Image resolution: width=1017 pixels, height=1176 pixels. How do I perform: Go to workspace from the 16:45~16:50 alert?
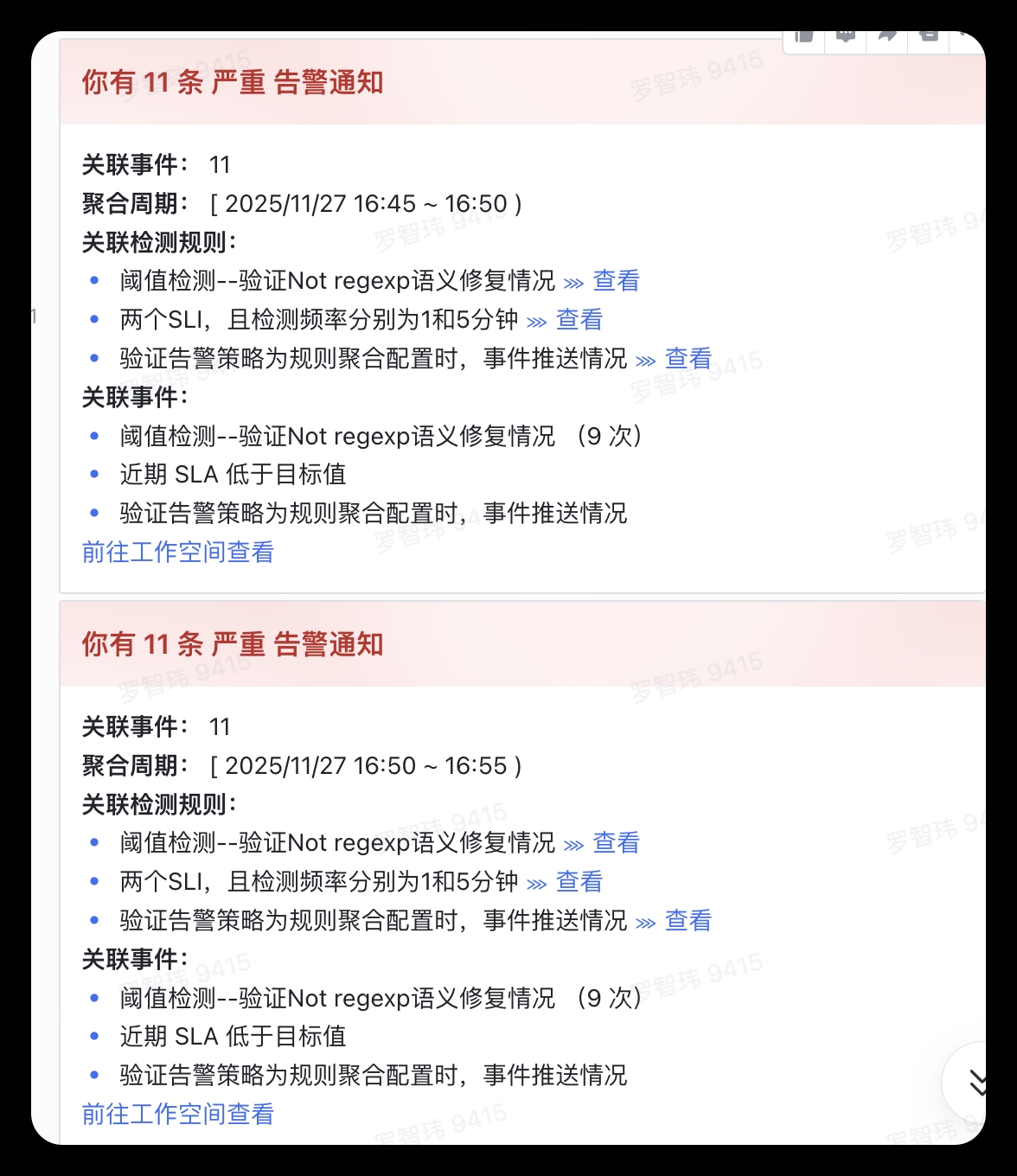click(x=178, y=553)
